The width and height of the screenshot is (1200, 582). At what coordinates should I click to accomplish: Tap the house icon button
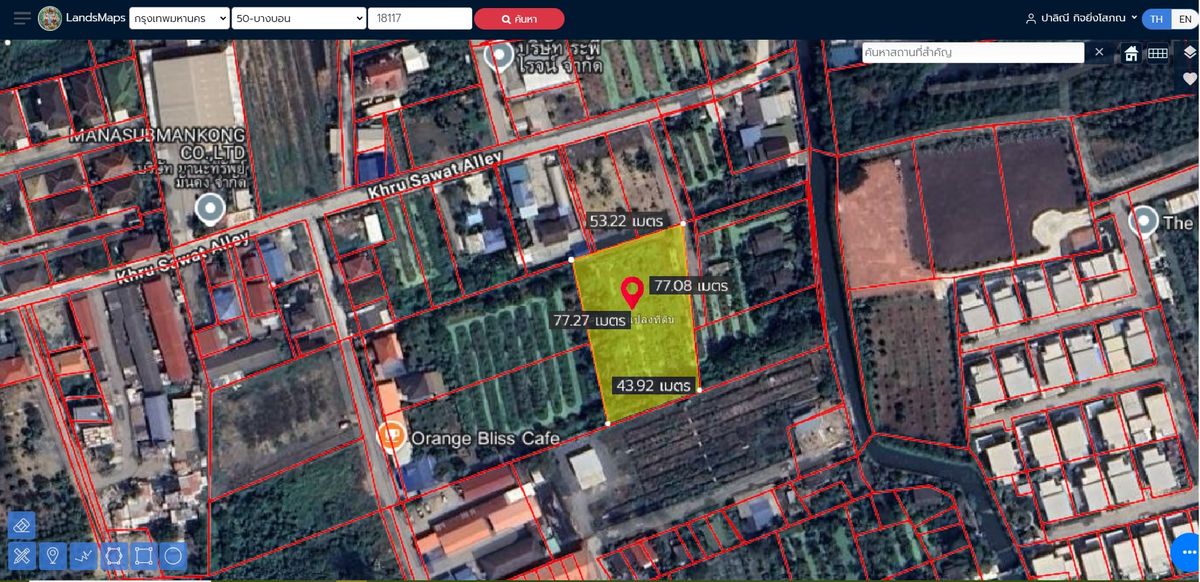[1131, 53]
